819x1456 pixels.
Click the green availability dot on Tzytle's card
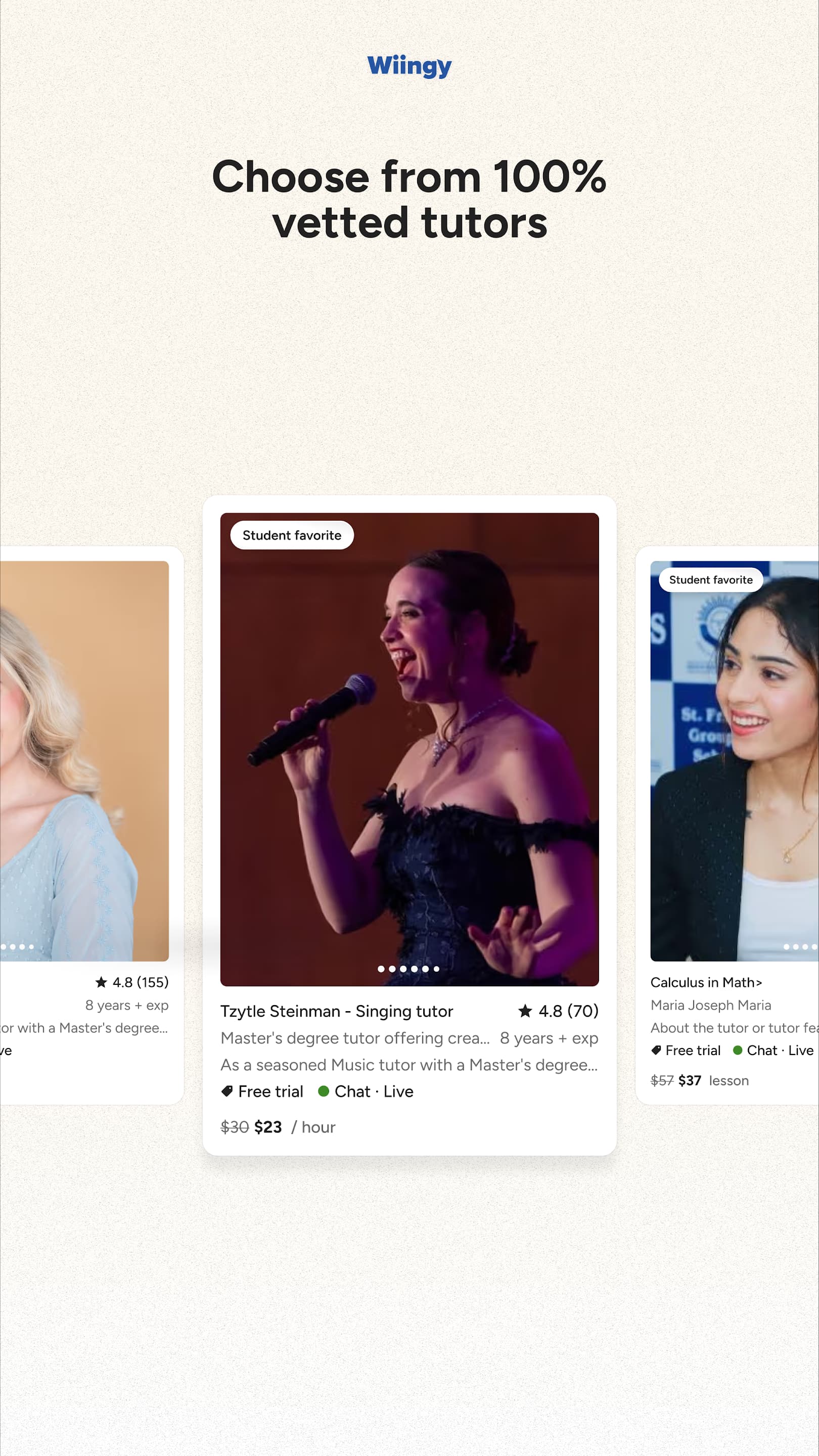click(x=324, y=1091)
